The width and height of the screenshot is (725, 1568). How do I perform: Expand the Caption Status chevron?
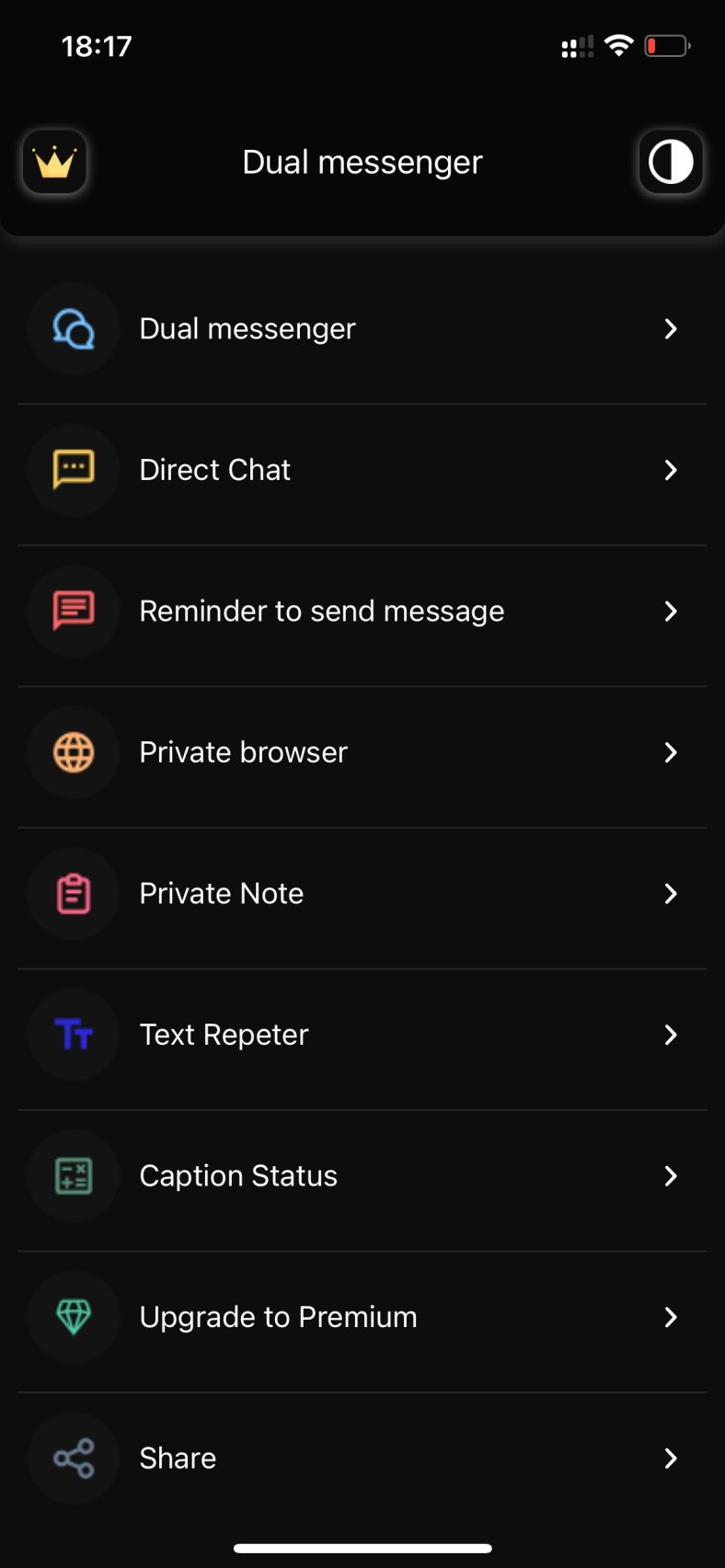[x=671, y=1175]
